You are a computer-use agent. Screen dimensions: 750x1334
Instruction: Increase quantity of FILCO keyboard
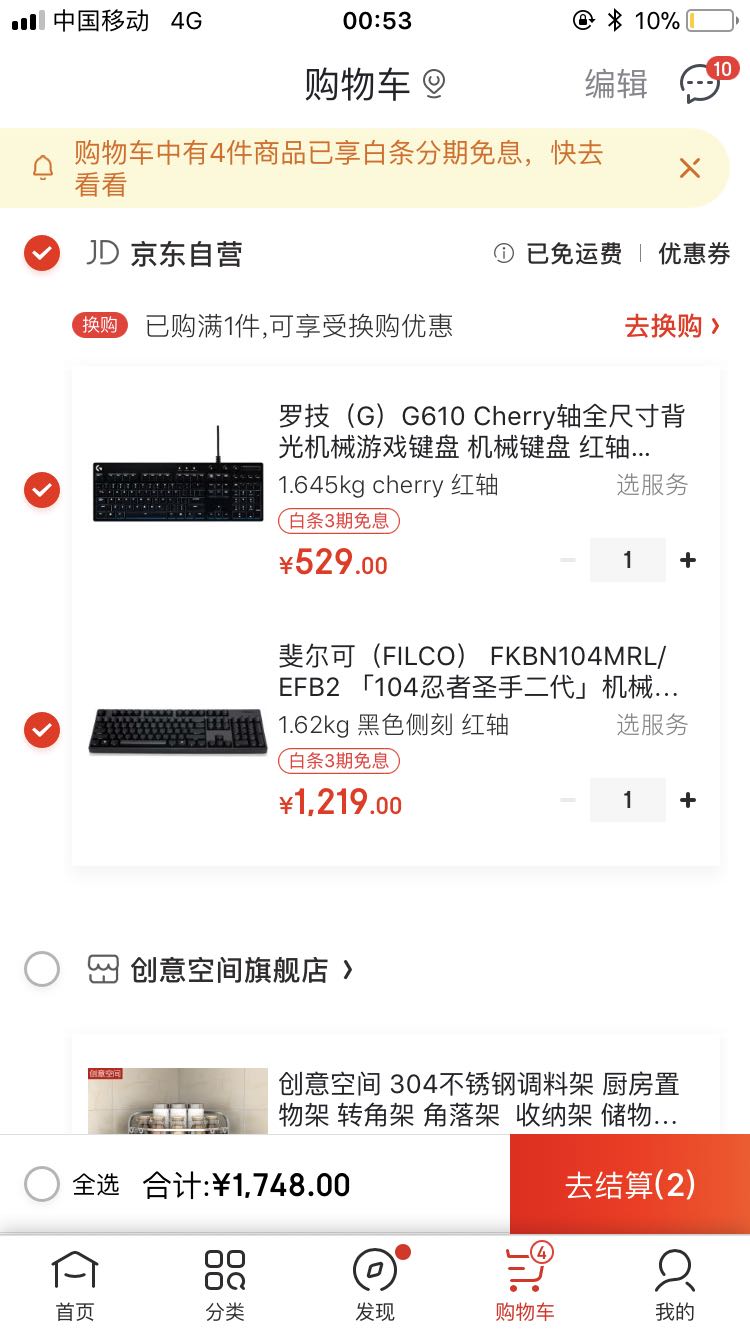tap(688, 800)
